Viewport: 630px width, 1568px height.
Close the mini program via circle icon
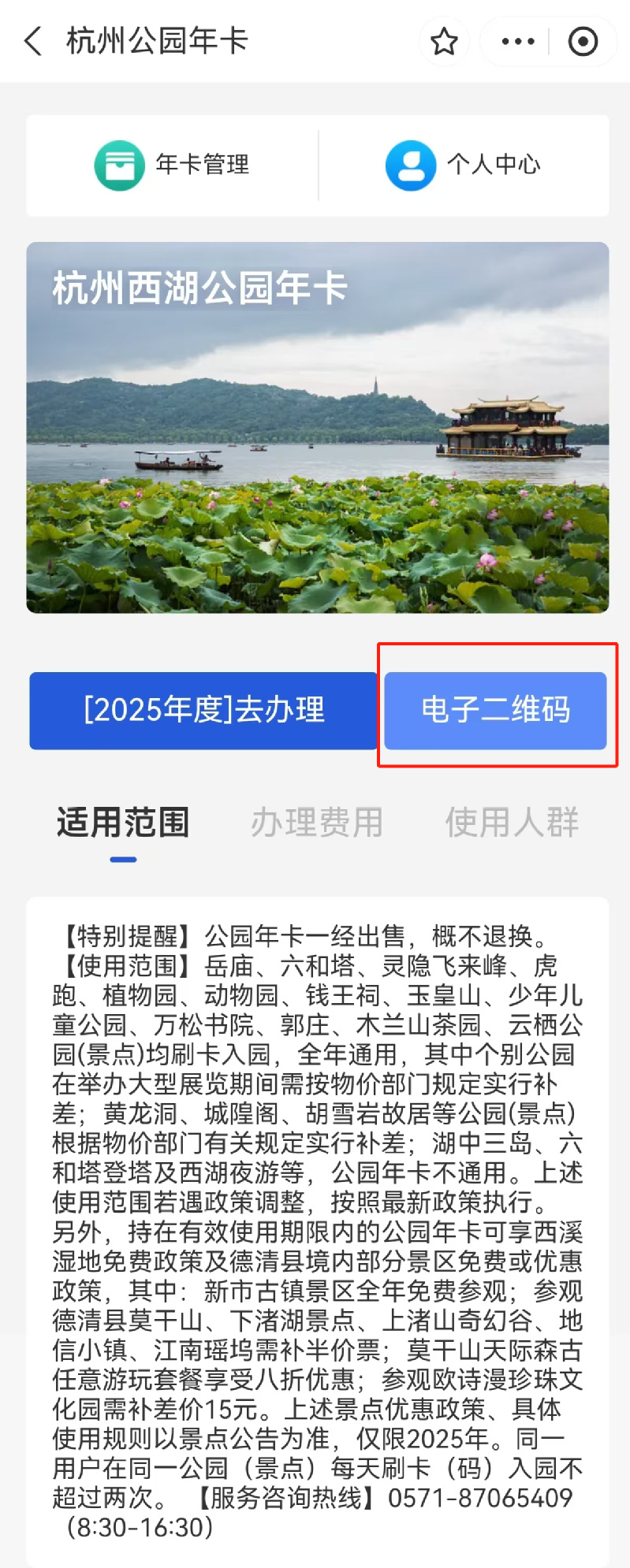[x=583, y=42]
